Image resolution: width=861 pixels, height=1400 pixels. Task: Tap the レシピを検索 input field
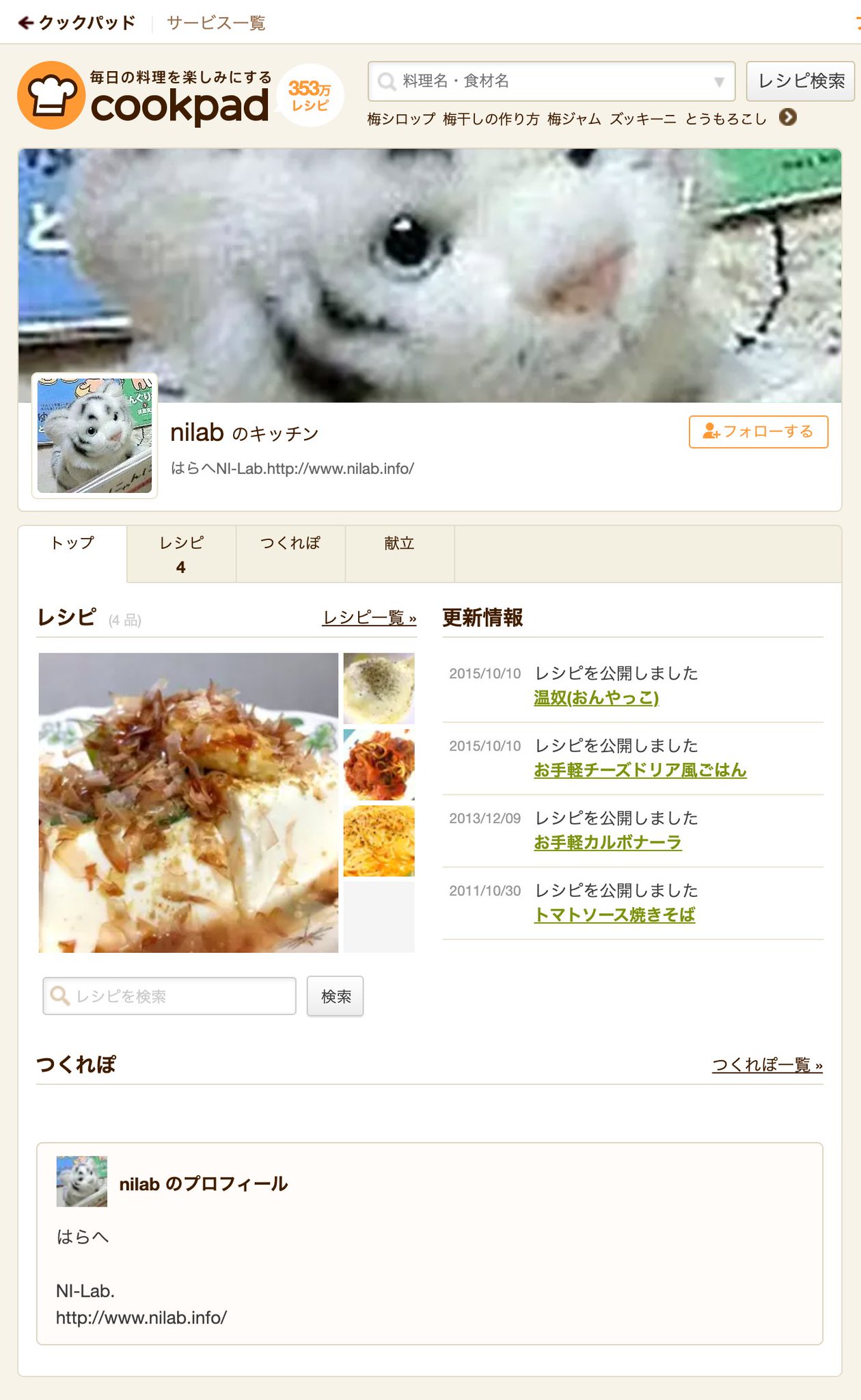pos(169,996)
